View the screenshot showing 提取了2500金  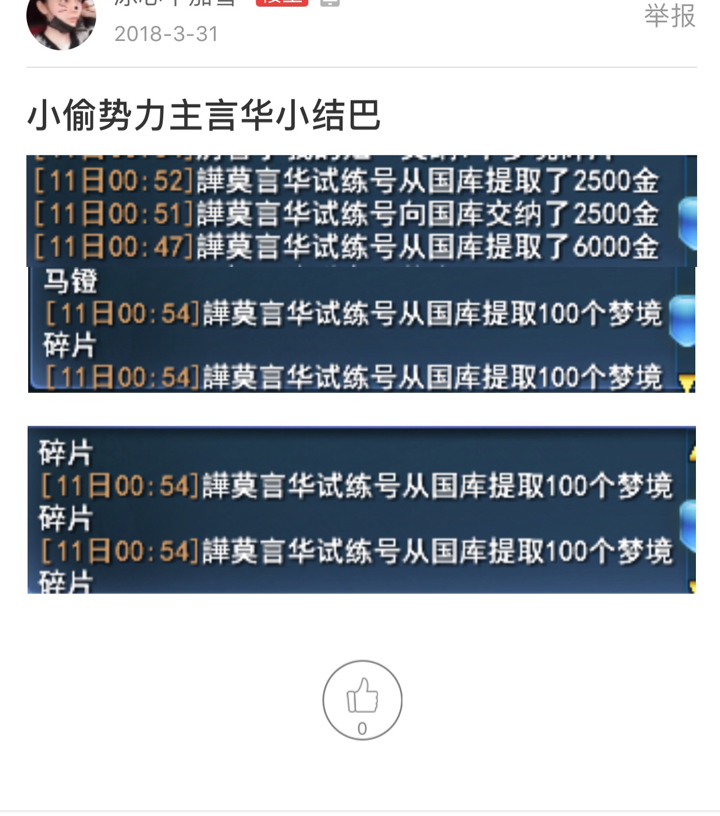point(361,211)
